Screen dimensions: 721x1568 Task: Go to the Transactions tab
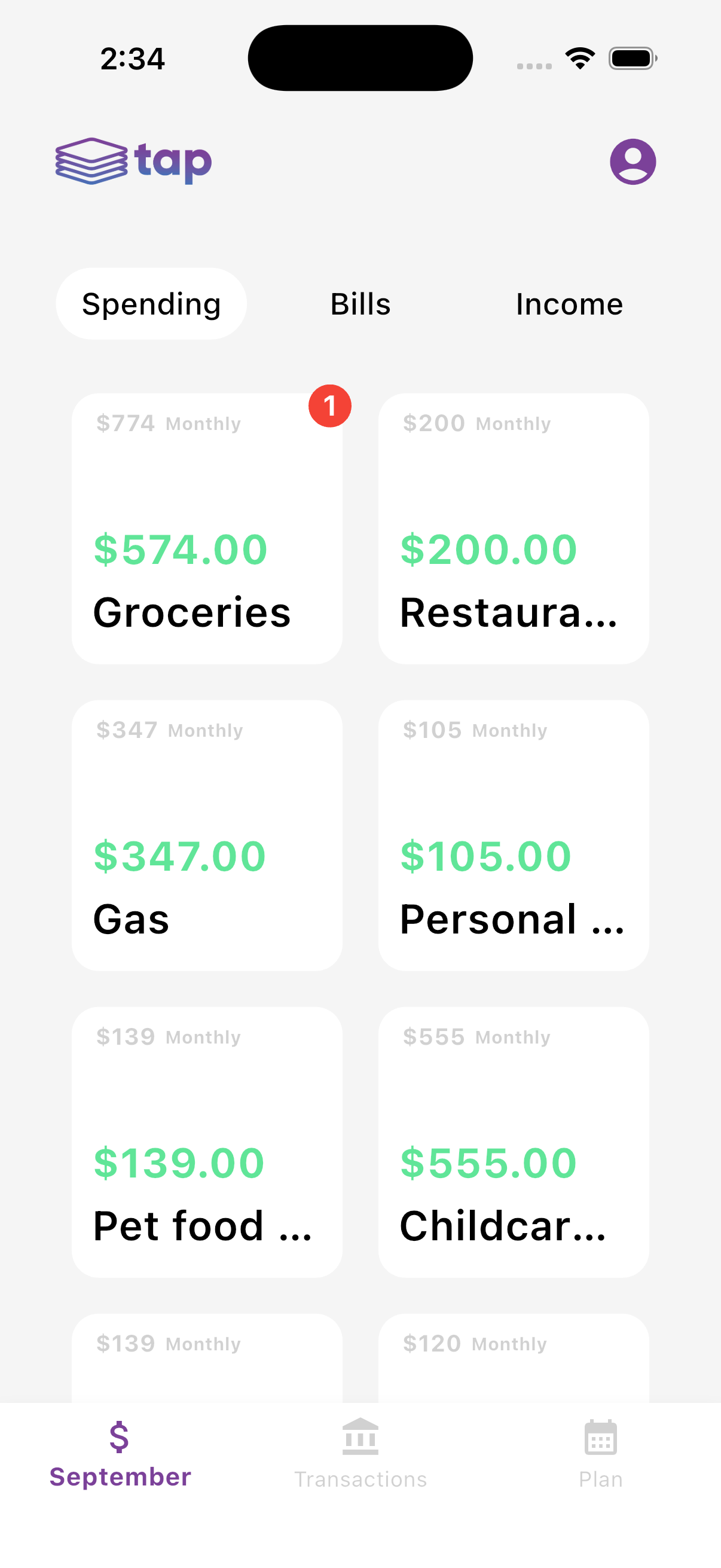pyautogui.click(x=360, y=1454)
